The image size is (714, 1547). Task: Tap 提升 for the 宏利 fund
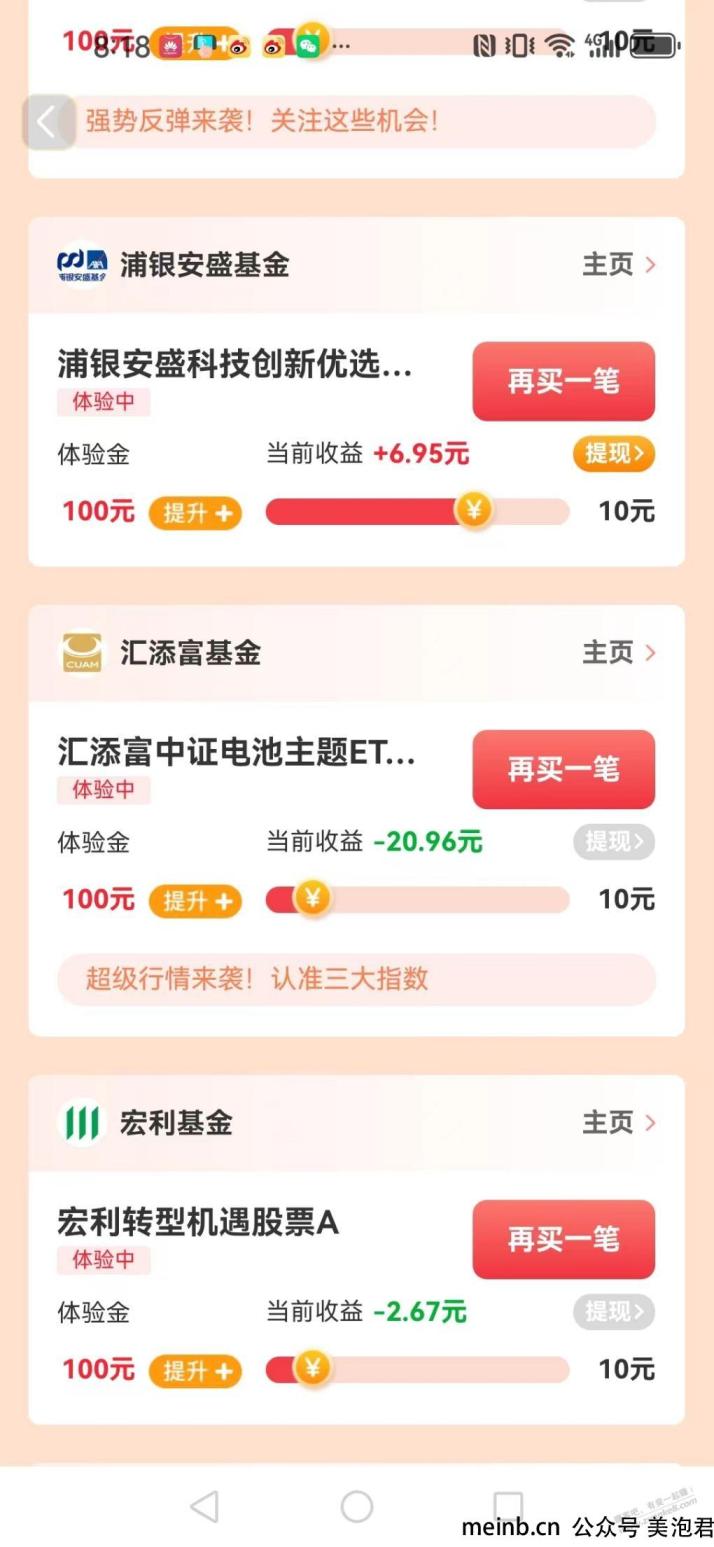point(196,1370)
